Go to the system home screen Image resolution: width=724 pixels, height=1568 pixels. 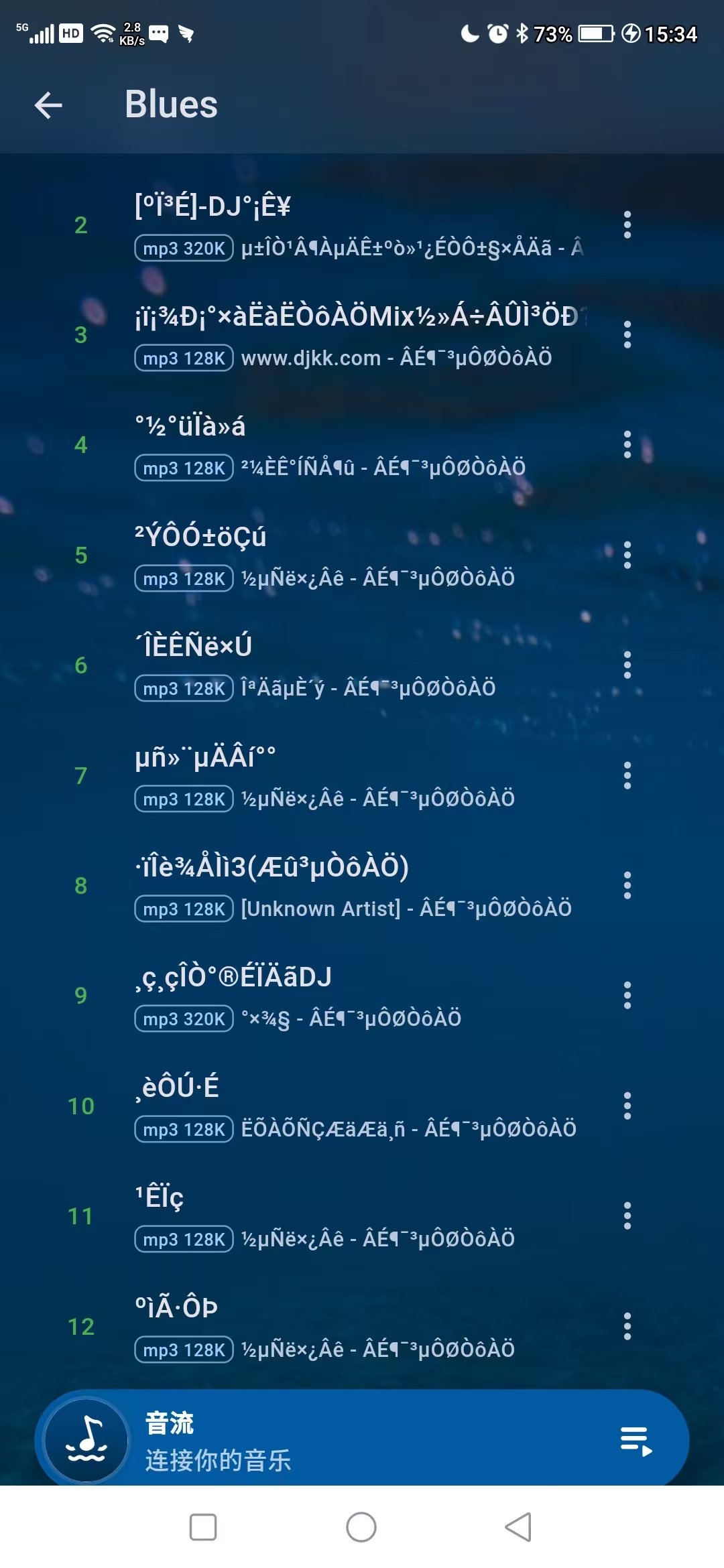pyautogui.click(x=361, y=1528)
